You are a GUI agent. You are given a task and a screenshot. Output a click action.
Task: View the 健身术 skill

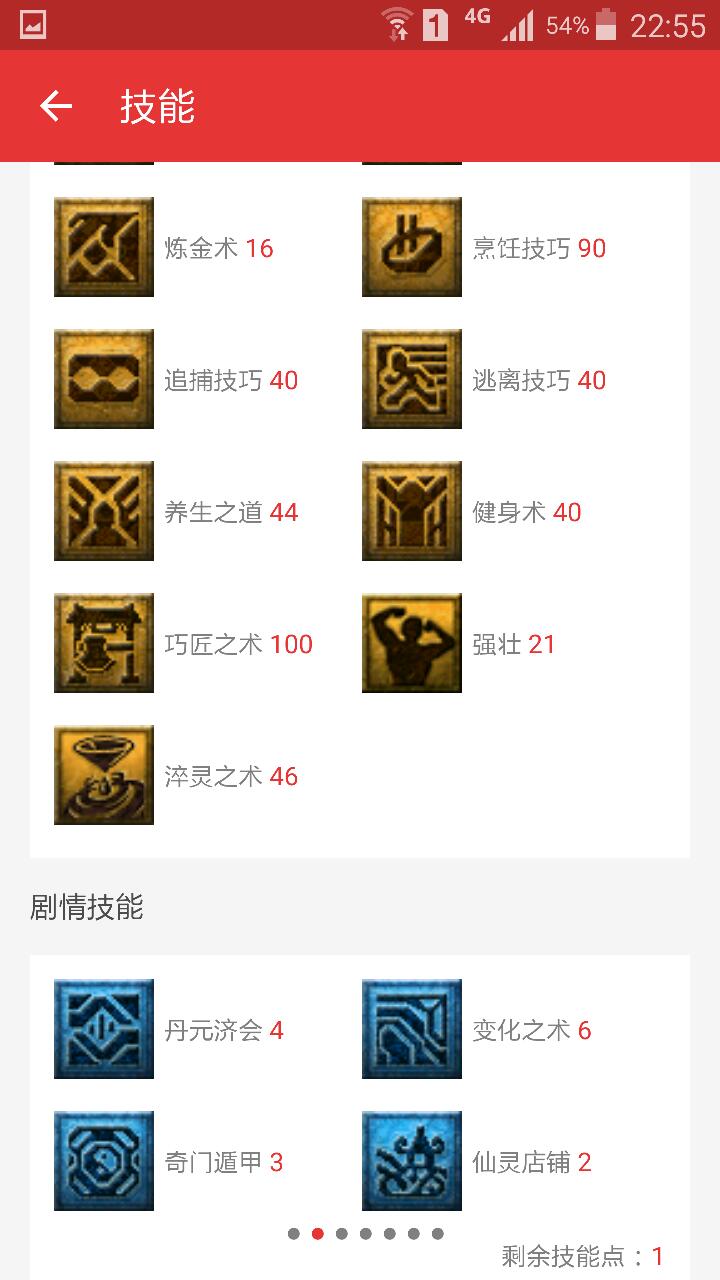coord(412,511)
